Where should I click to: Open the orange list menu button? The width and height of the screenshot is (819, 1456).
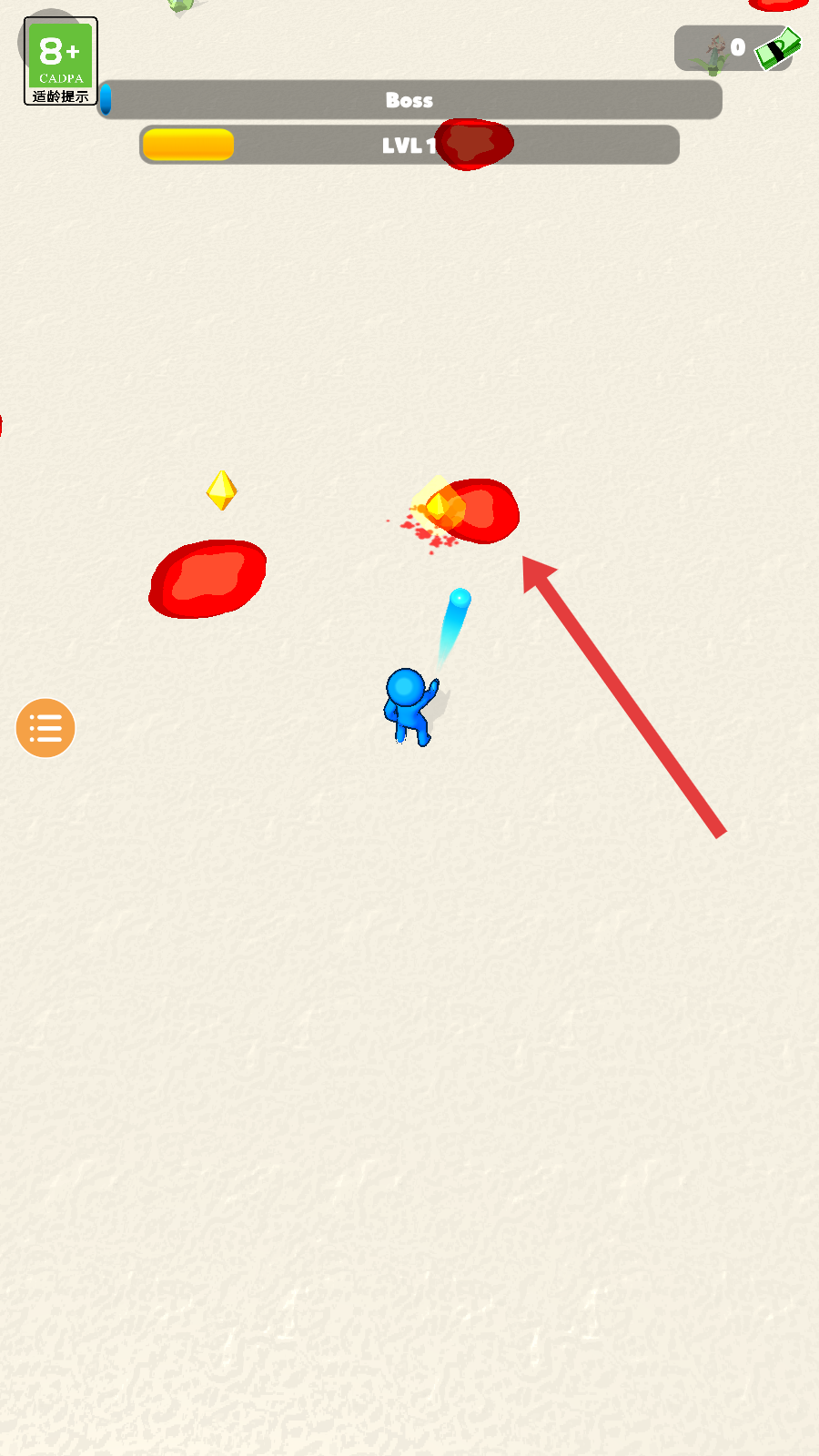pyautogui.click(x=45, y=728)
